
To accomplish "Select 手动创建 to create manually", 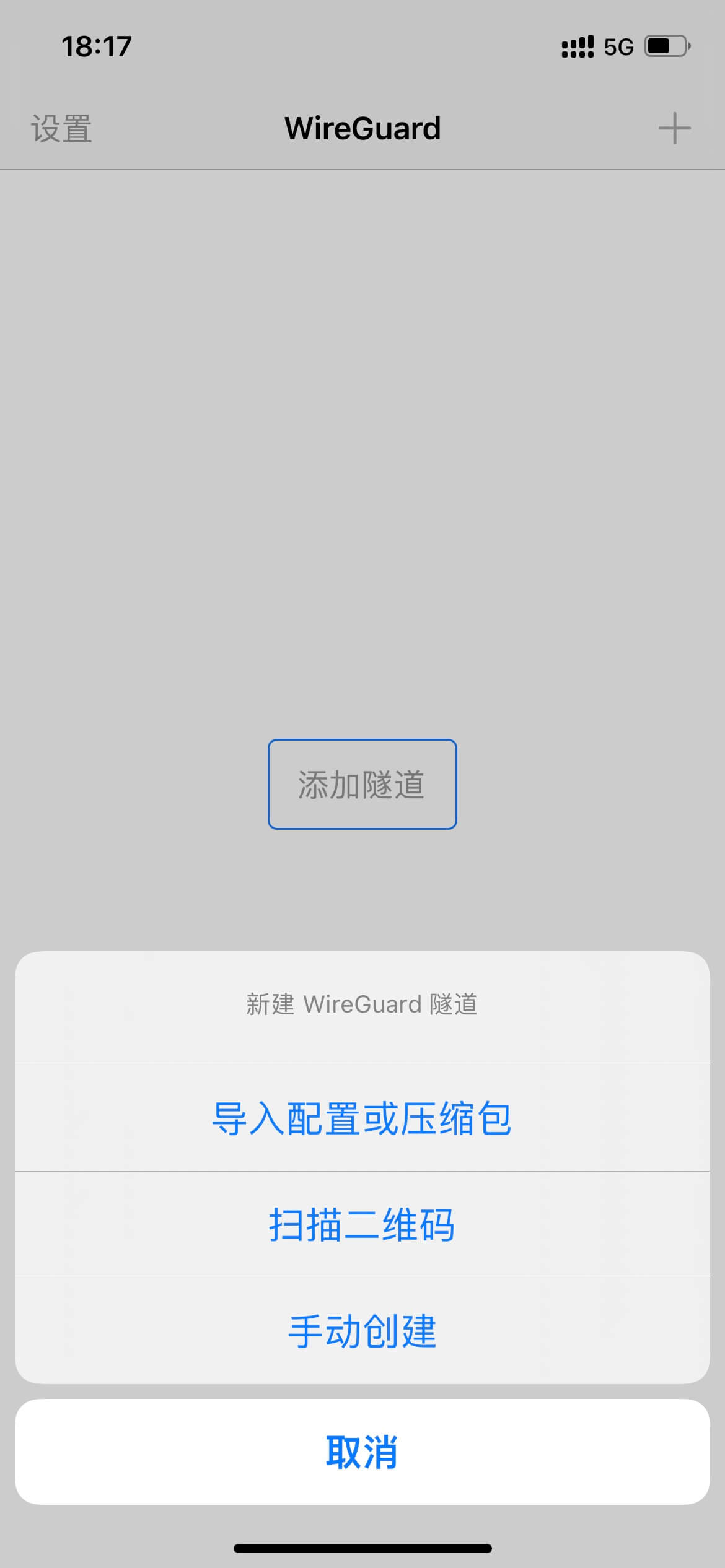I will (x=362, y=1331).
